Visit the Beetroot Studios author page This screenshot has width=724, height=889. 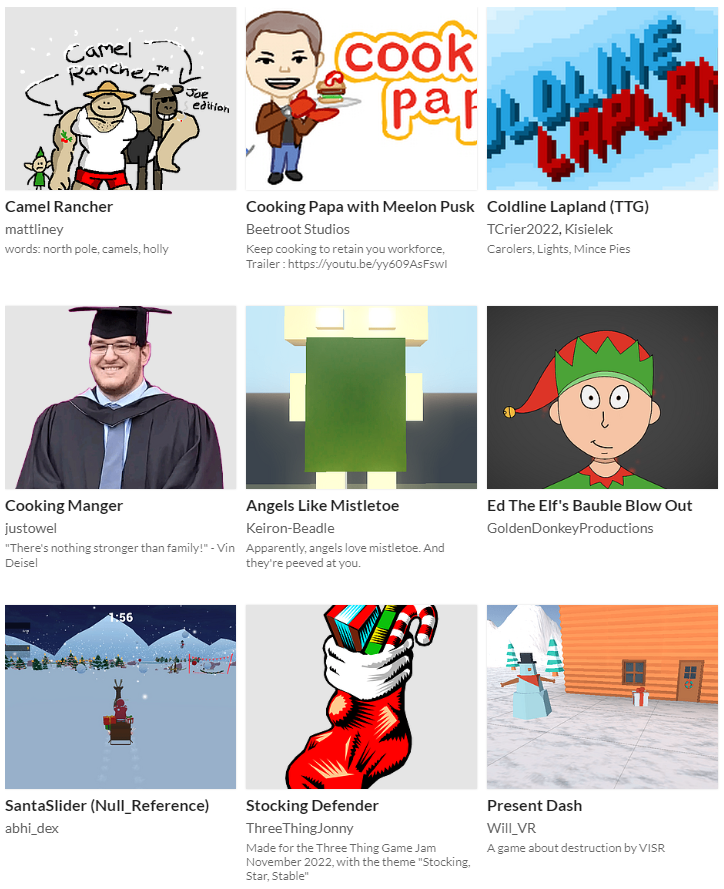[x=297, y=229]
